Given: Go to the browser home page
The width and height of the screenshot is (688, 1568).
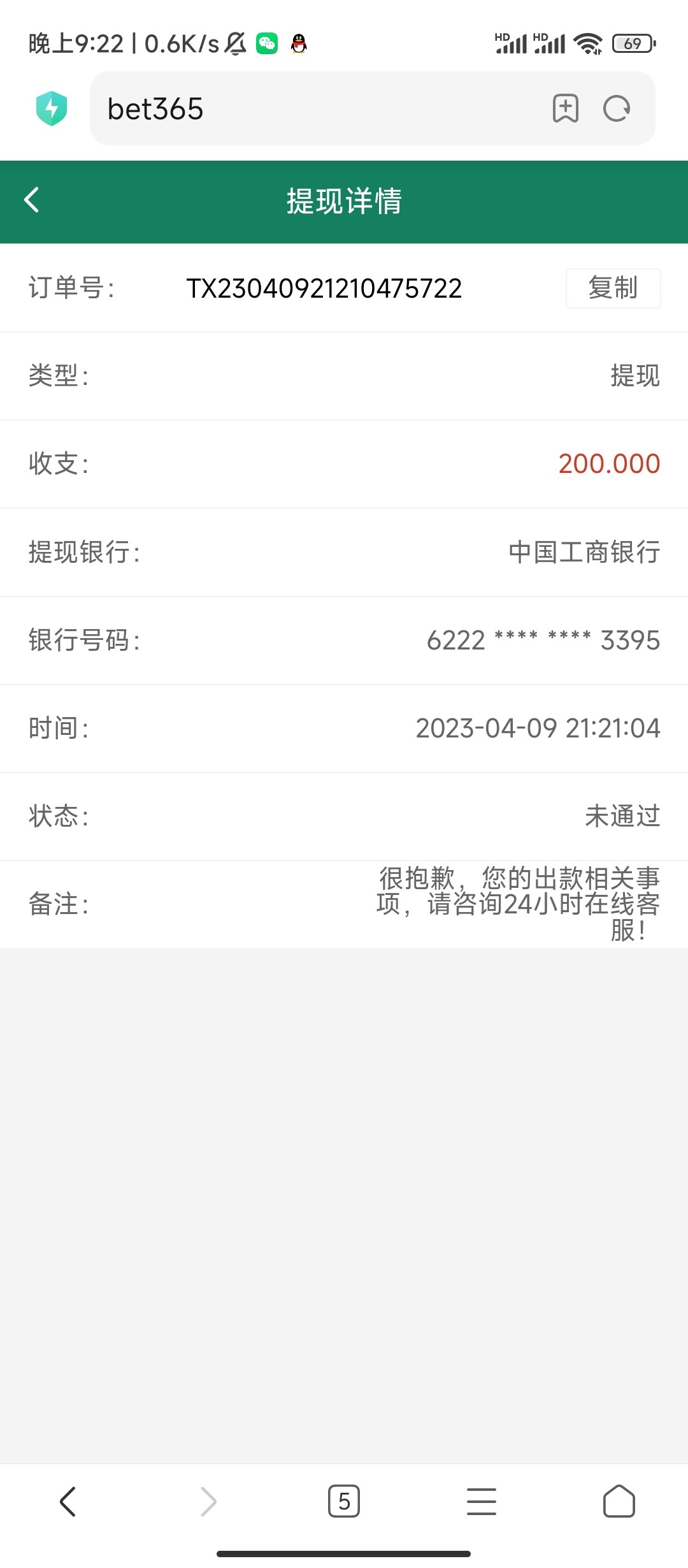Looking at the screenshot, I should [619, 1501].
